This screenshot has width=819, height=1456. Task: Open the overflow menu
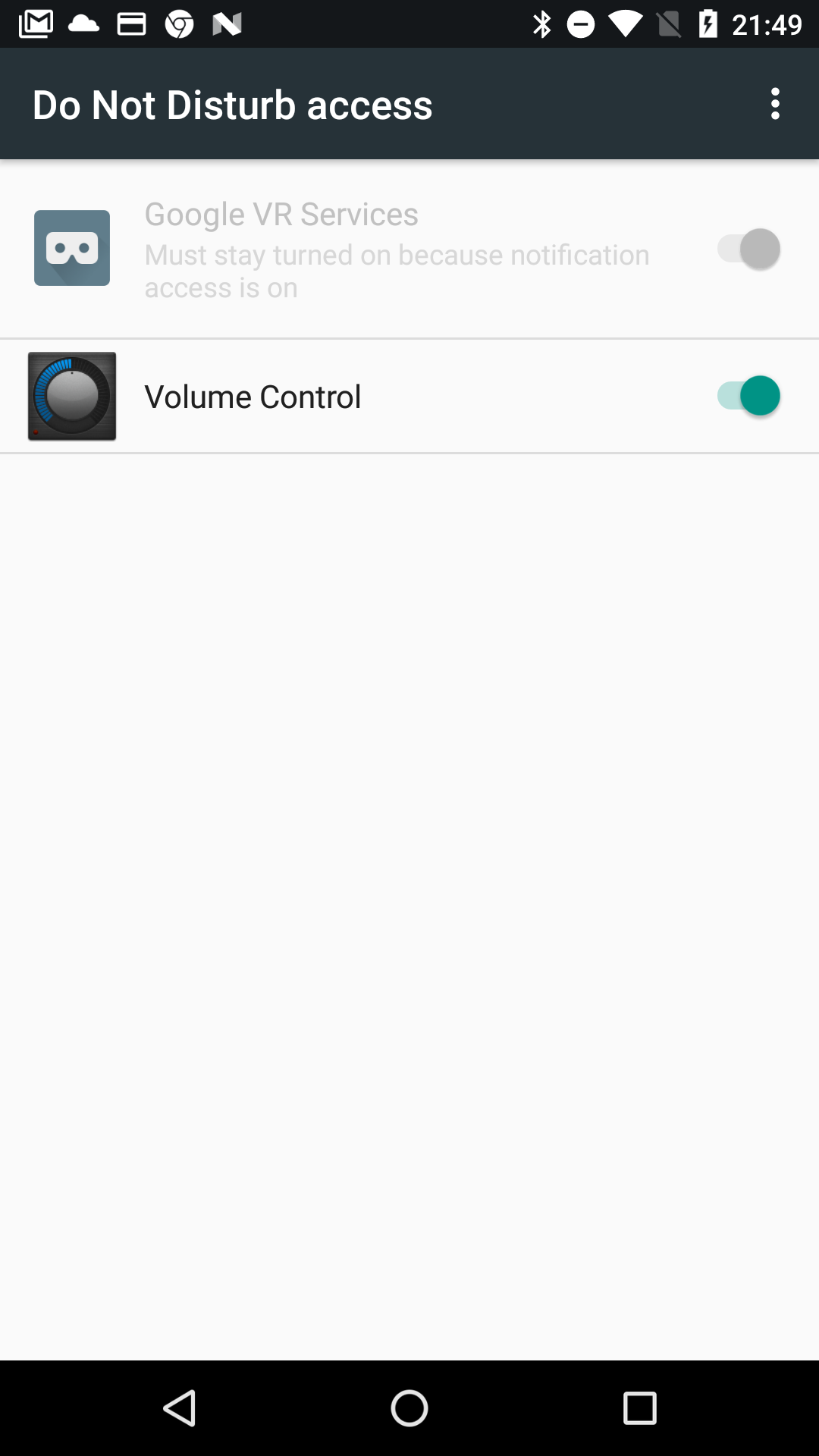coord(775,104)
